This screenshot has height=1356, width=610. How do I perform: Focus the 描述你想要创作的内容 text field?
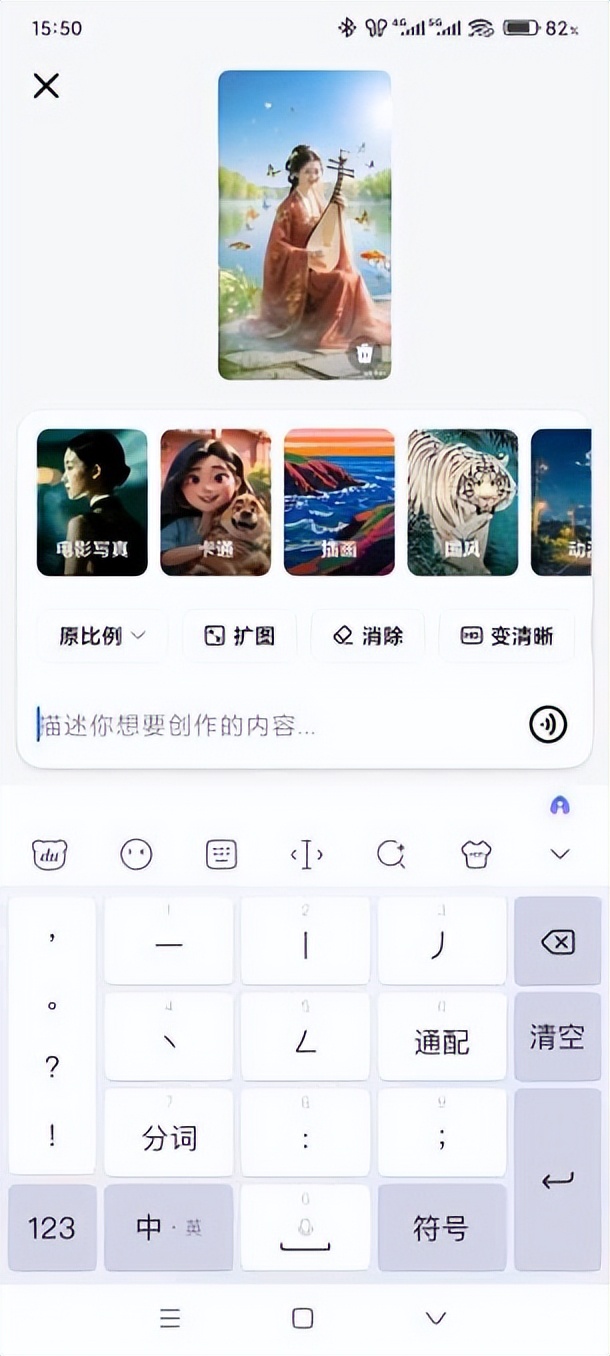point(270,726)
